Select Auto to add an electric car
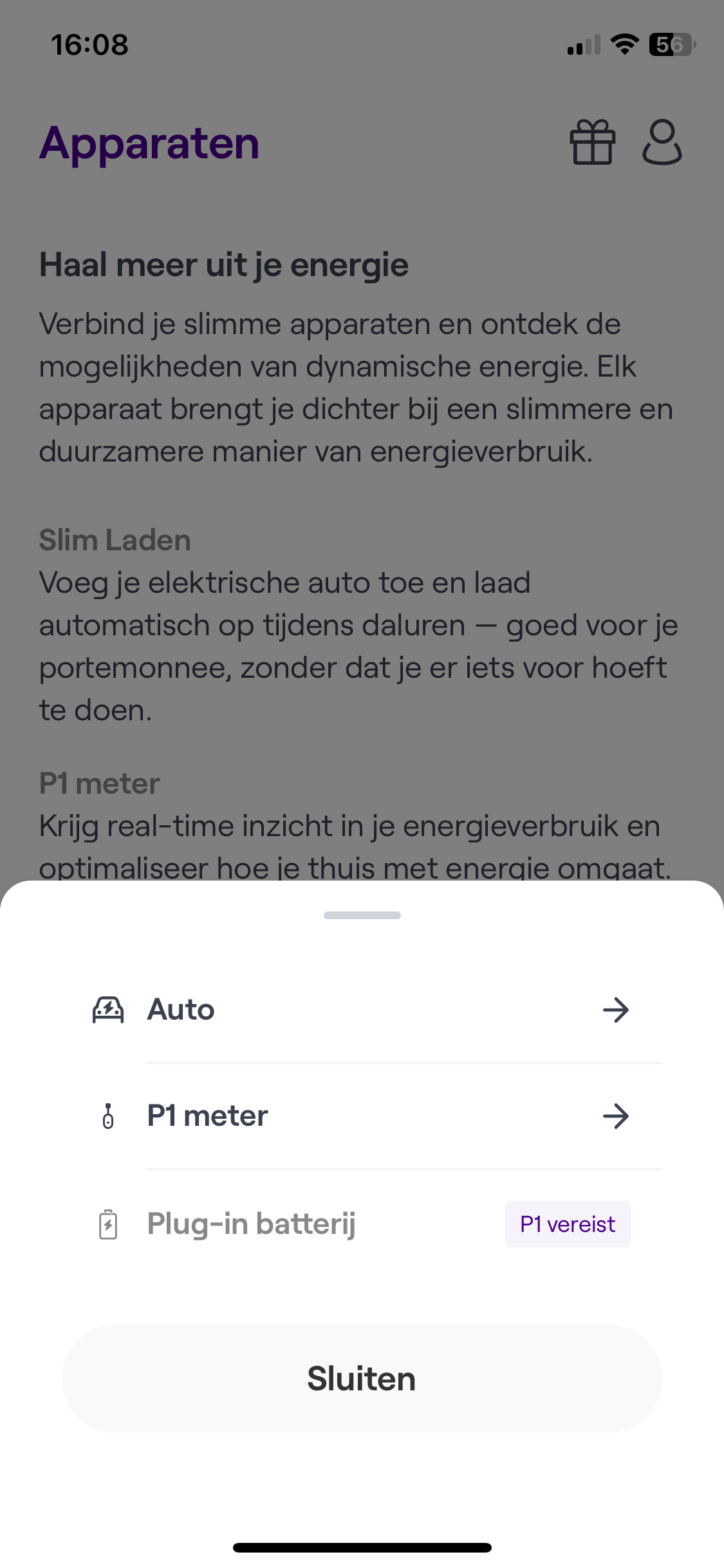The height and width of the screenshot is (1568, 724). (x=361, y=1009)
